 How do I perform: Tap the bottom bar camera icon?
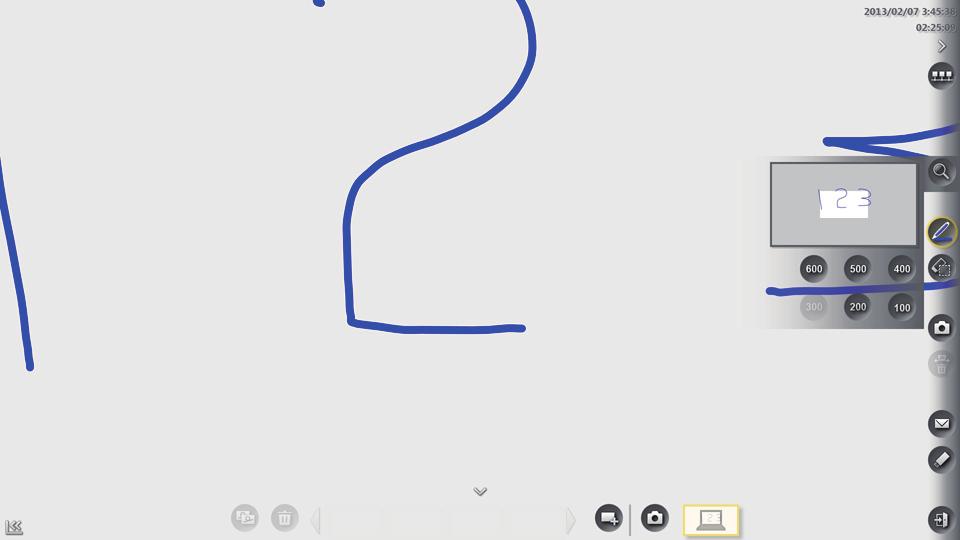point(654,518)
